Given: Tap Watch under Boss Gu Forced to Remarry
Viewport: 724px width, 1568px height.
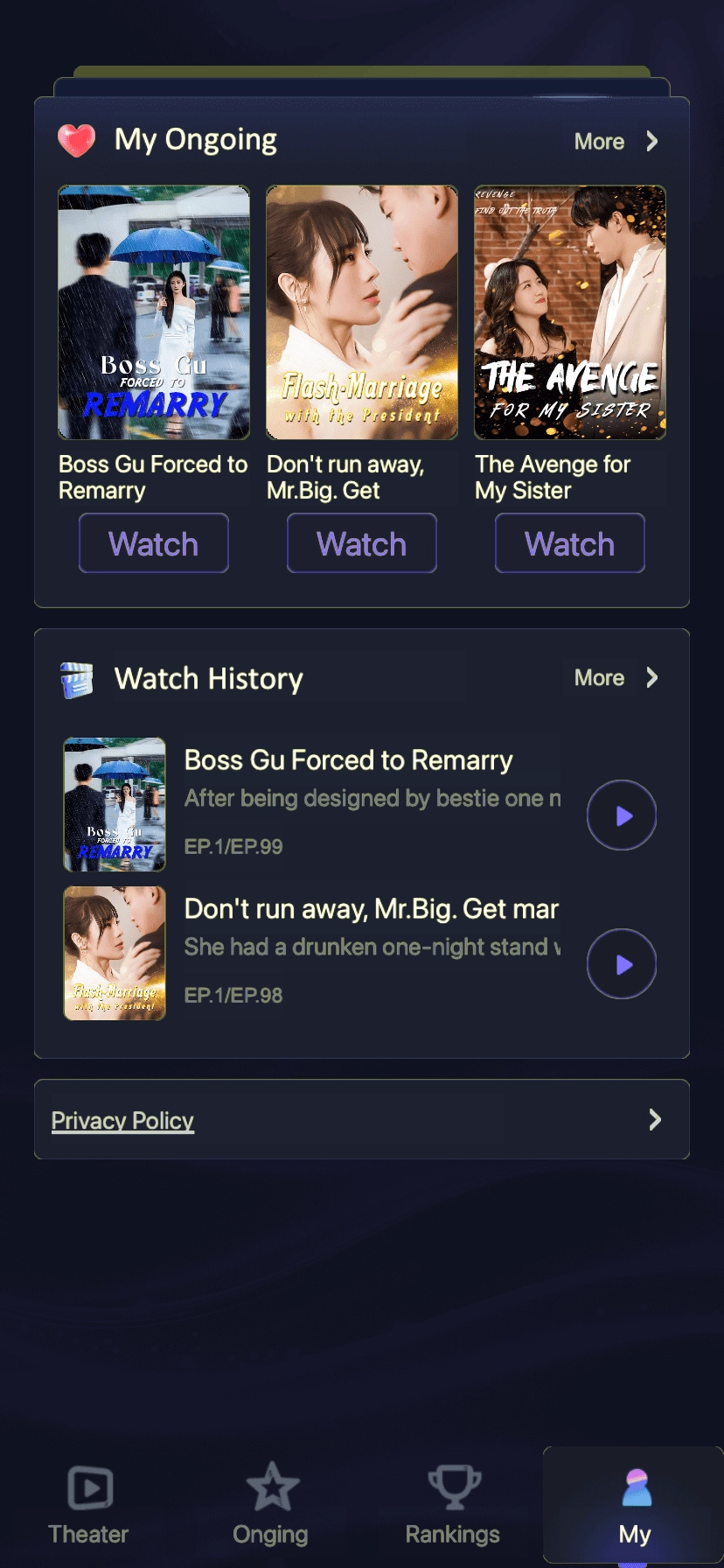Looking at the screenshot, I should click(154, 543).
